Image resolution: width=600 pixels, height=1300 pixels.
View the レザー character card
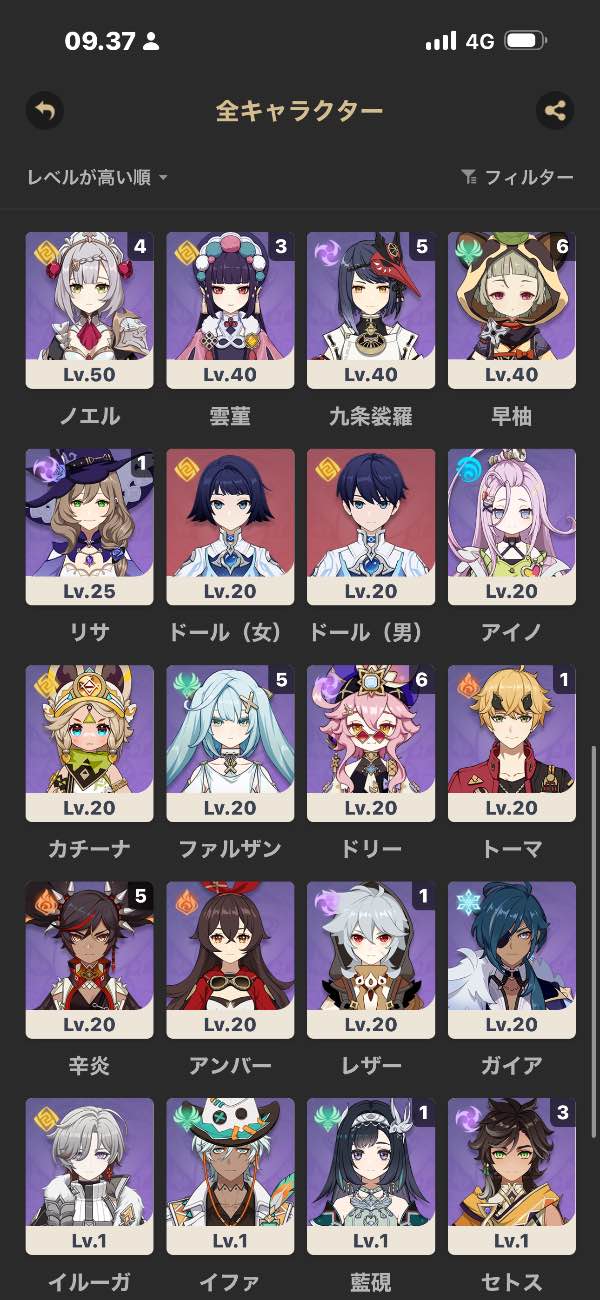pyautogui.click(x=371, y=960)
